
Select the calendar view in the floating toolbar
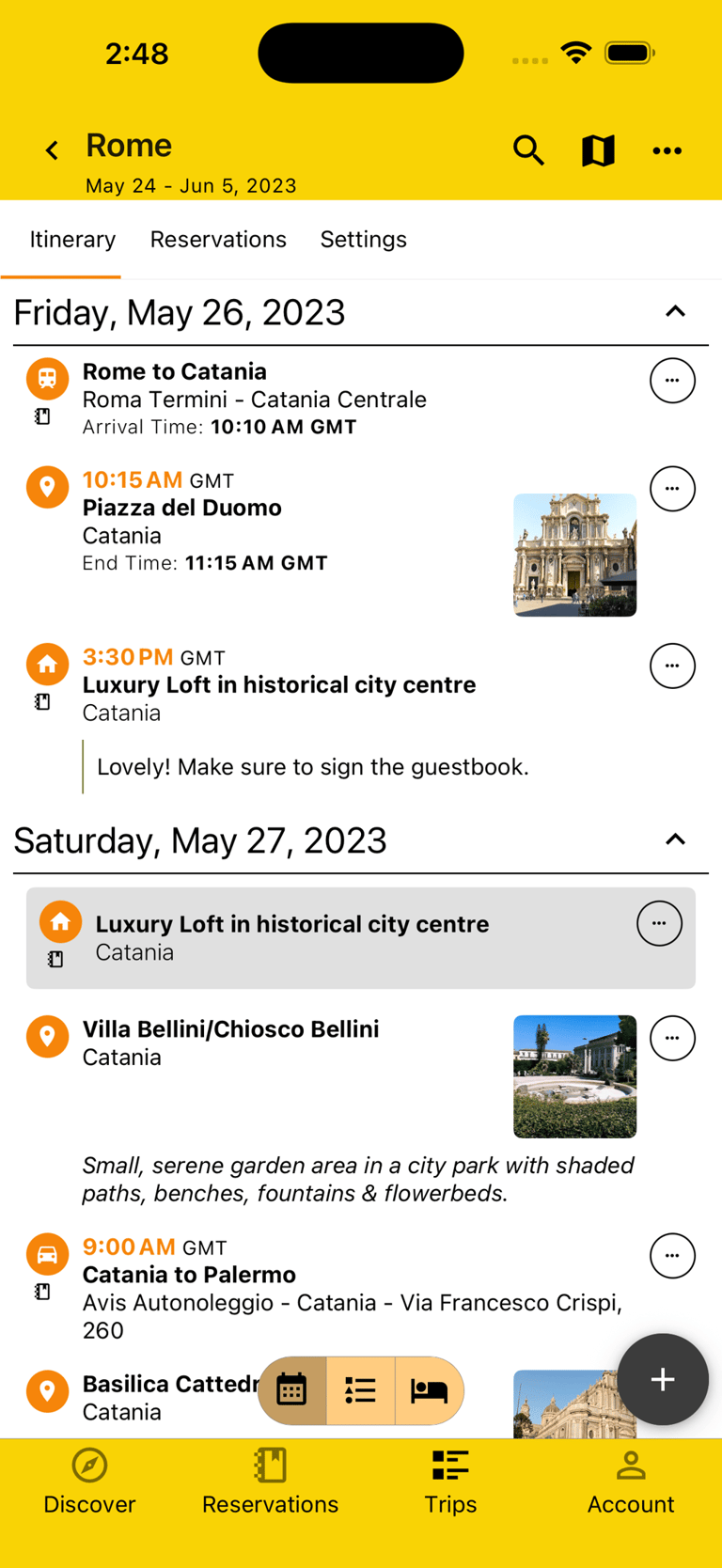point(293,1390)
